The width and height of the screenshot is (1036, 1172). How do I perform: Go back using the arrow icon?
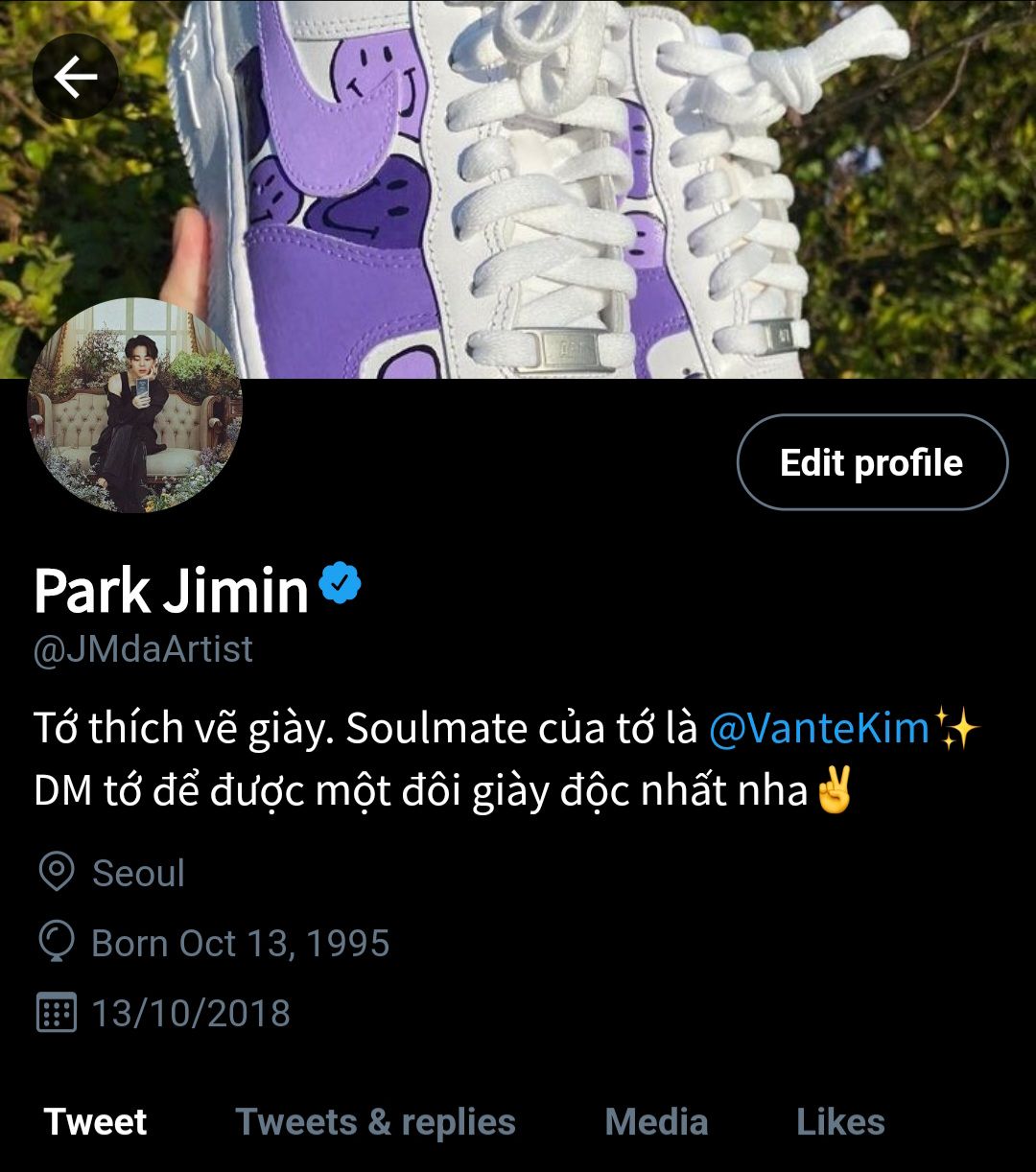point(75,77)
